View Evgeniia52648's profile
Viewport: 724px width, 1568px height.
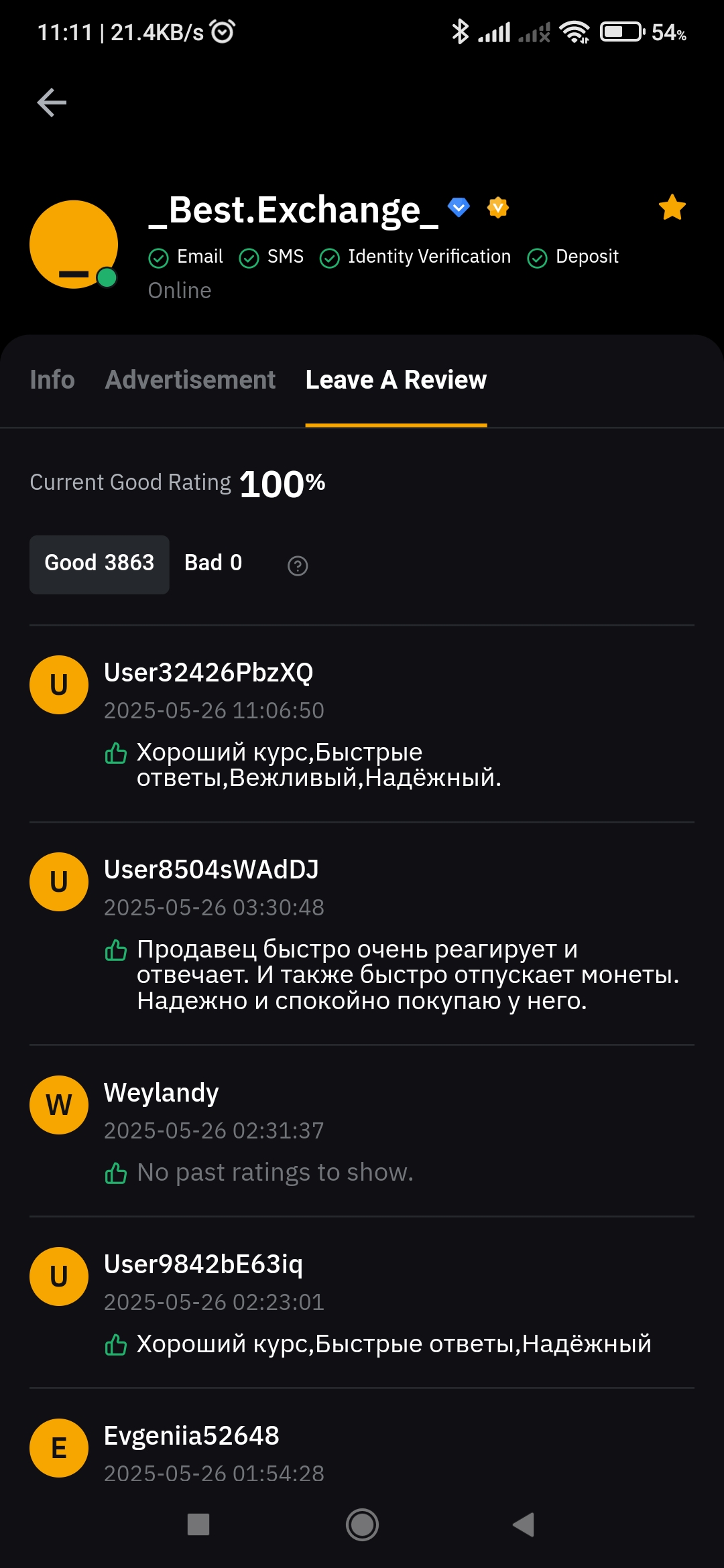coord(191,1436)
